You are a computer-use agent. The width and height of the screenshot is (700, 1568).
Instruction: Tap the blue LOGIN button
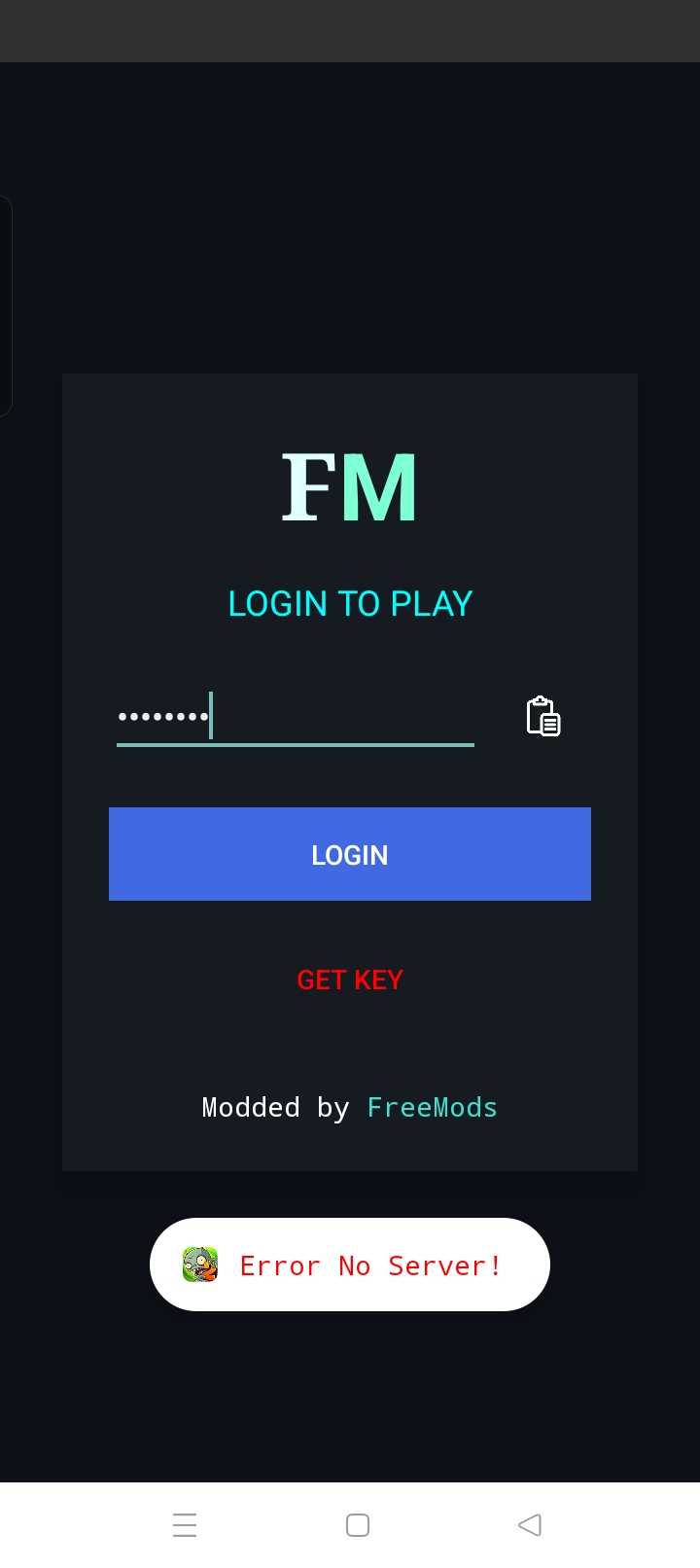[x=350, y=854]
